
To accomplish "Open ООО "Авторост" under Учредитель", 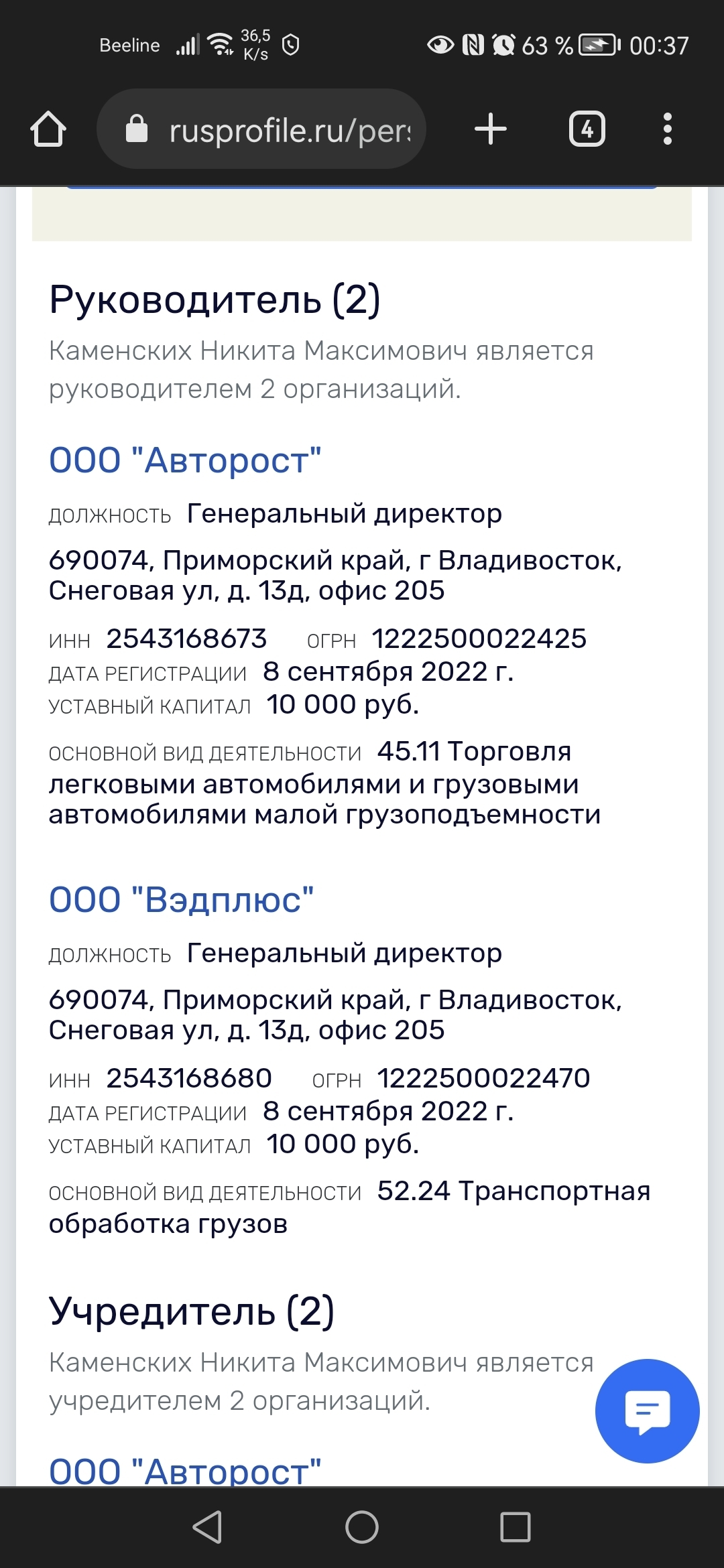I will (x=185, y=1472).
